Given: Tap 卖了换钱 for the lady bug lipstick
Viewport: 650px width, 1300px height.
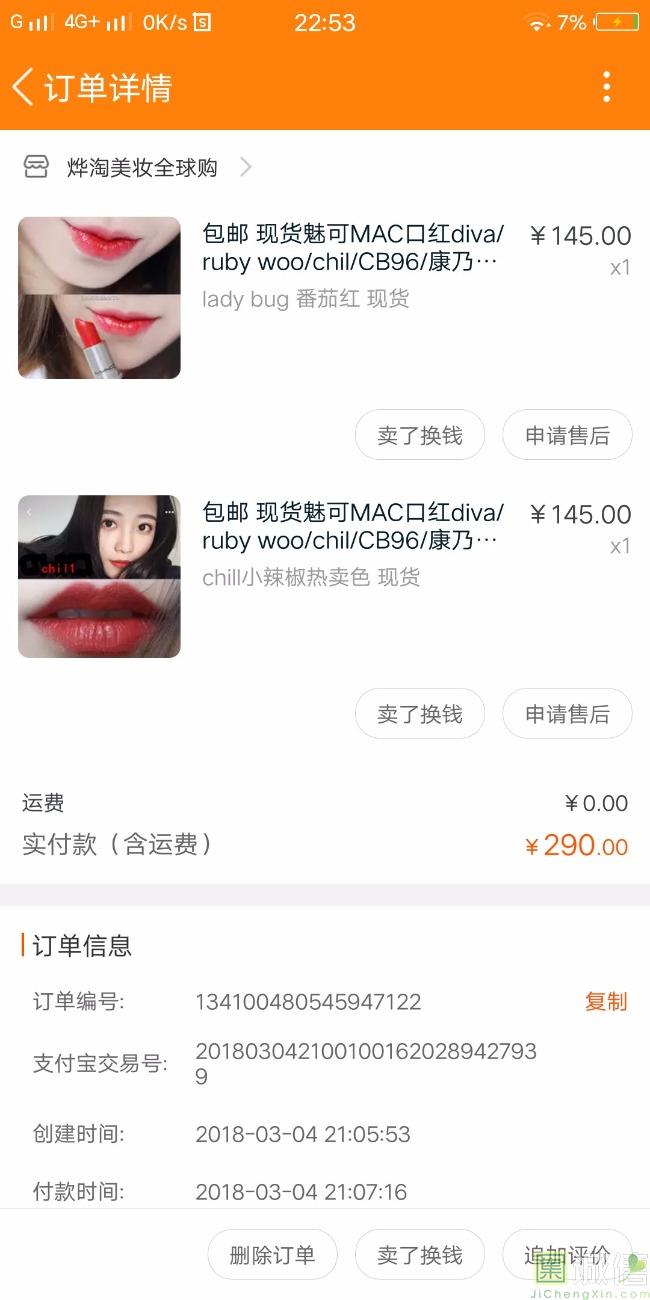Looking at the screenshot, I should pos(420,436).
